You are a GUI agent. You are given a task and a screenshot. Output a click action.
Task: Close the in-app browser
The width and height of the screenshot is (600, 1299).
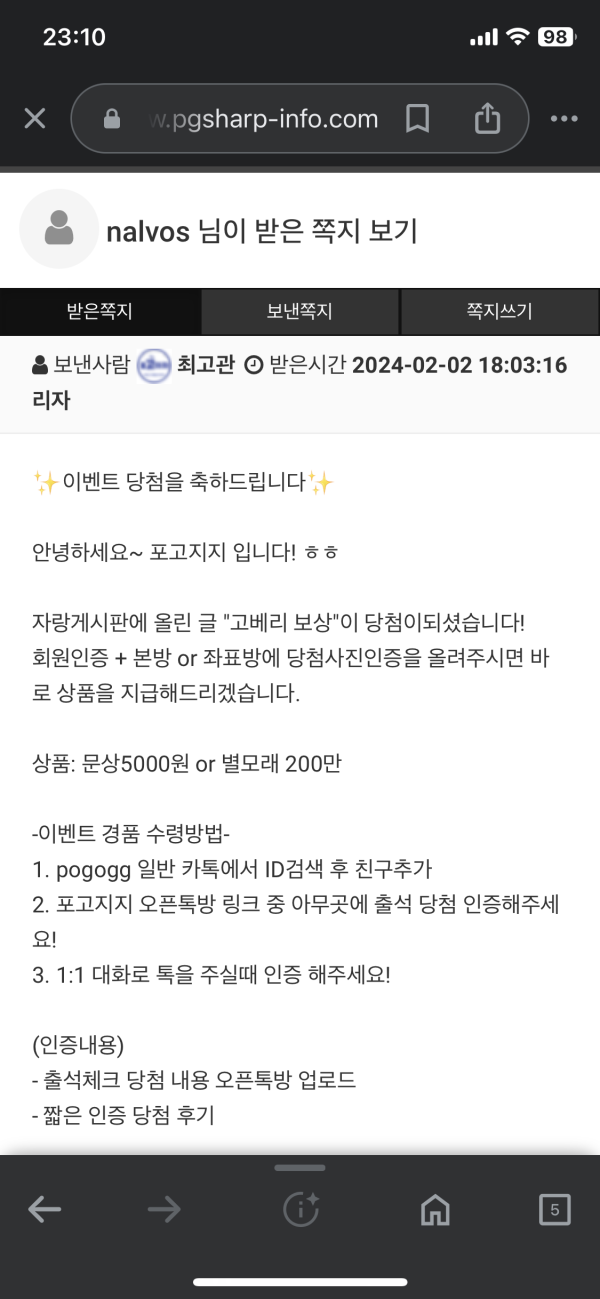pyautogui.click(x=35, y=119)
